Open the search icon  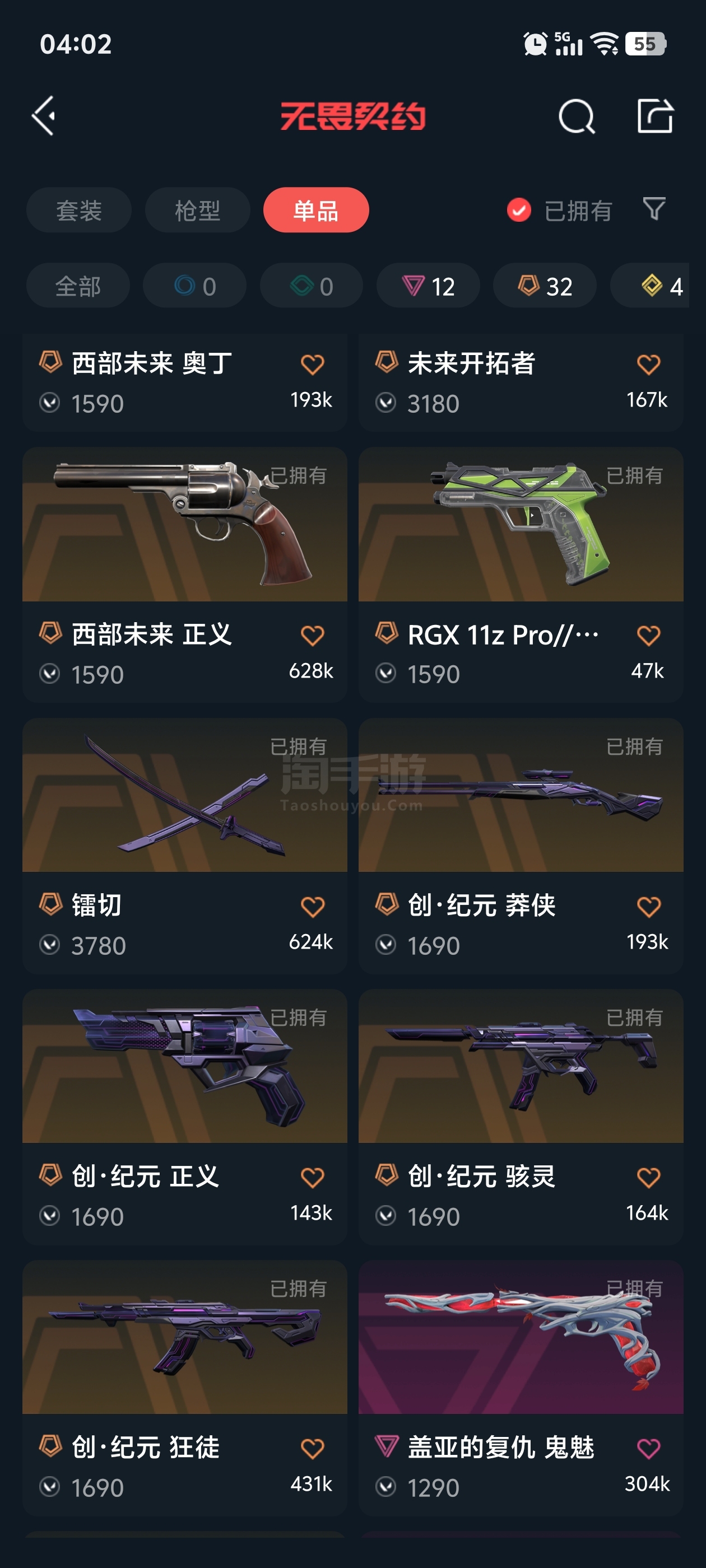575,116
